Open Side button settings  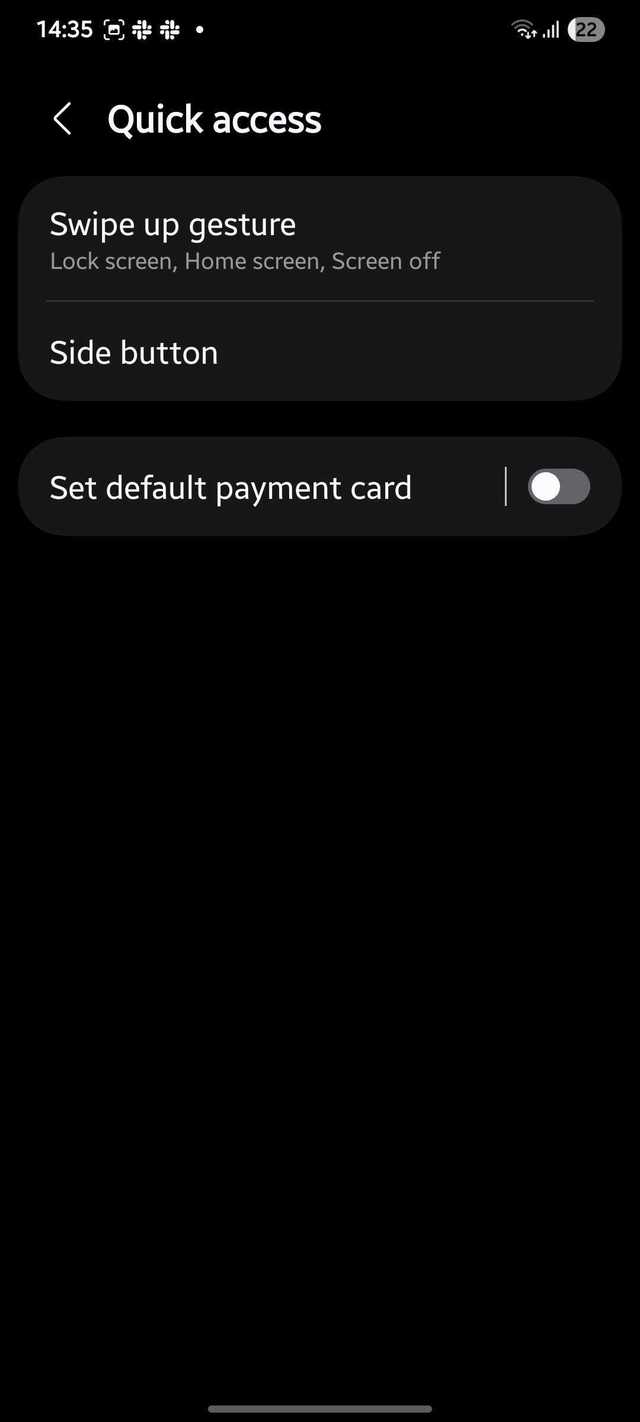(134, 353)
